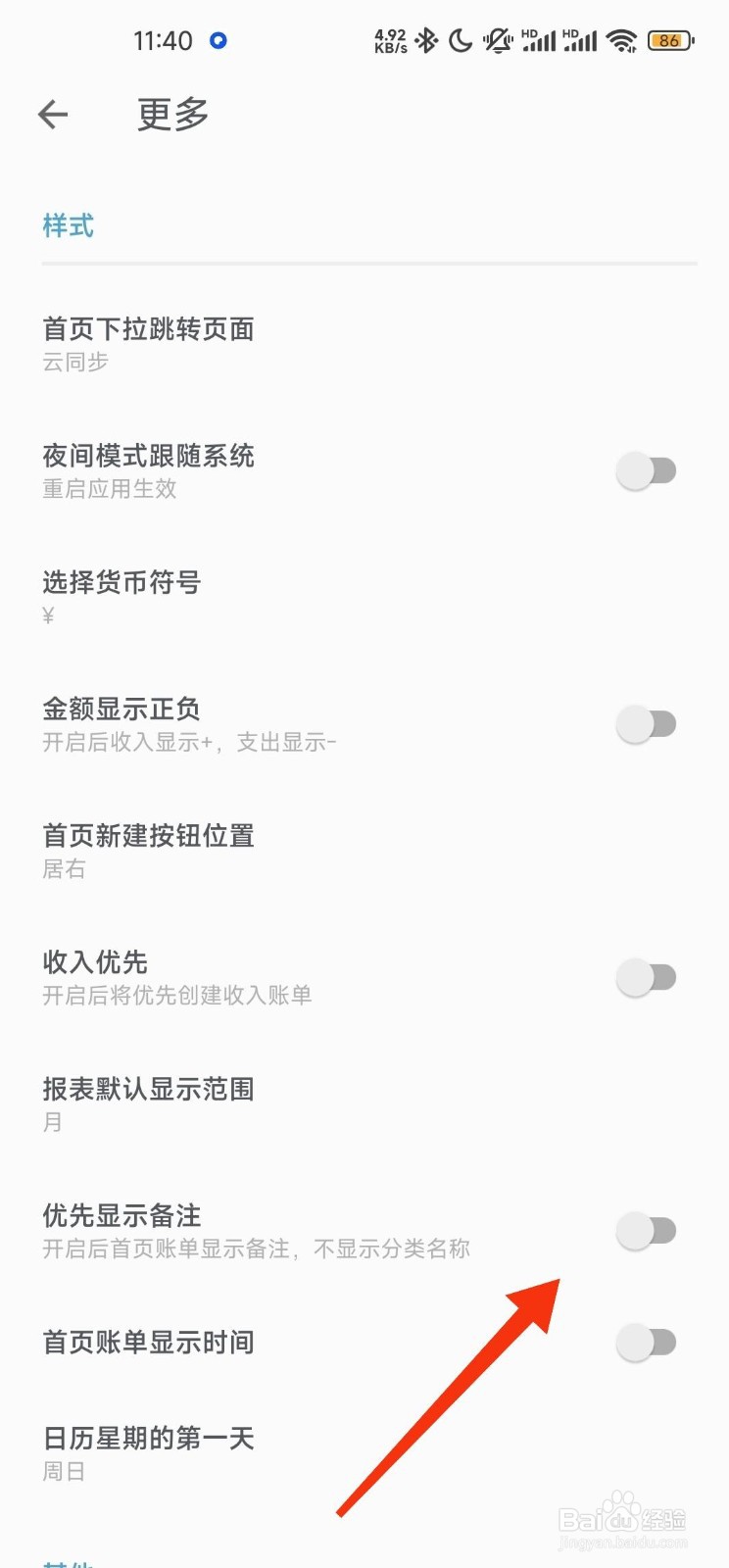Tap the do-not-disturb moon icon
The height and width of the screenshot is (1568, 729).
tap(460, 41)
